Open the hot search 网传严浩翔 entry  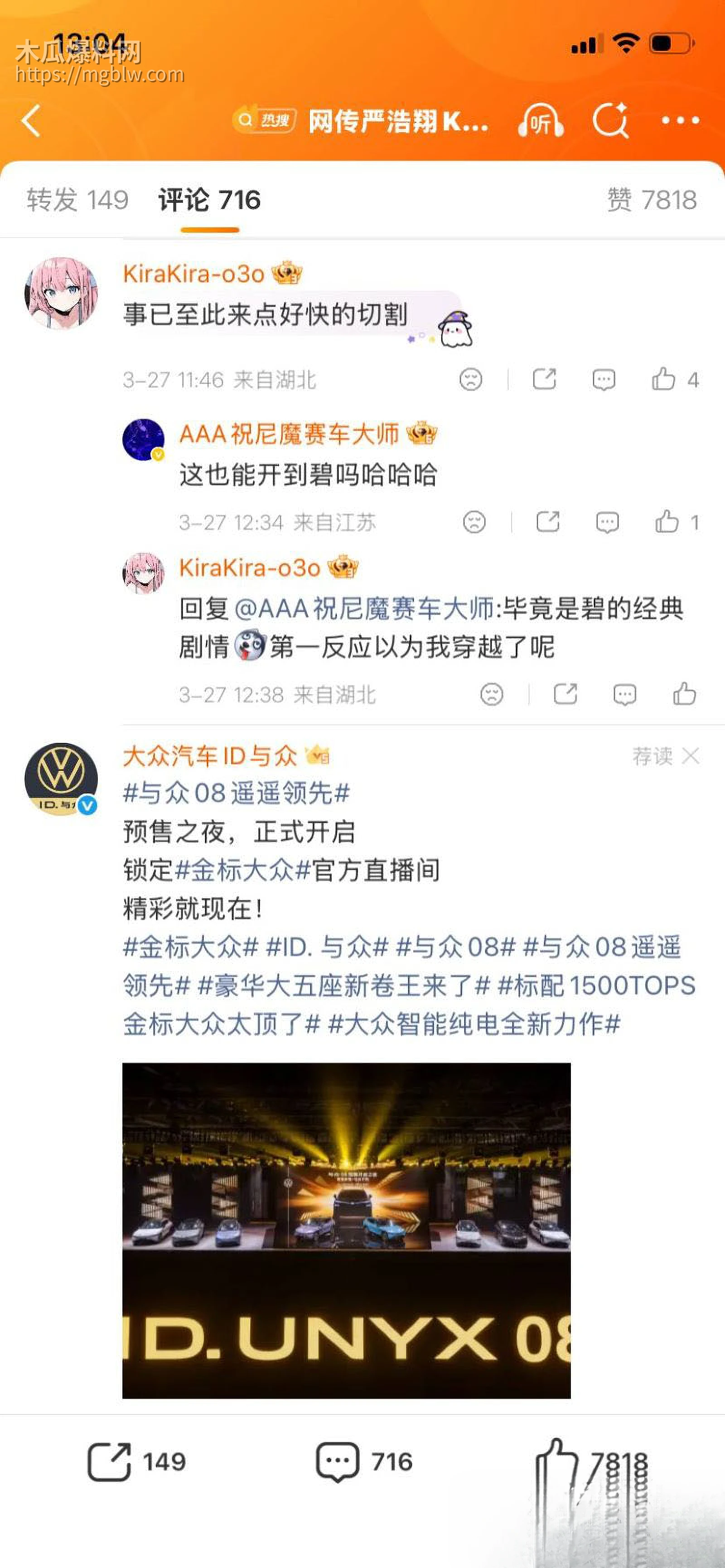click(x=396, y=121)
